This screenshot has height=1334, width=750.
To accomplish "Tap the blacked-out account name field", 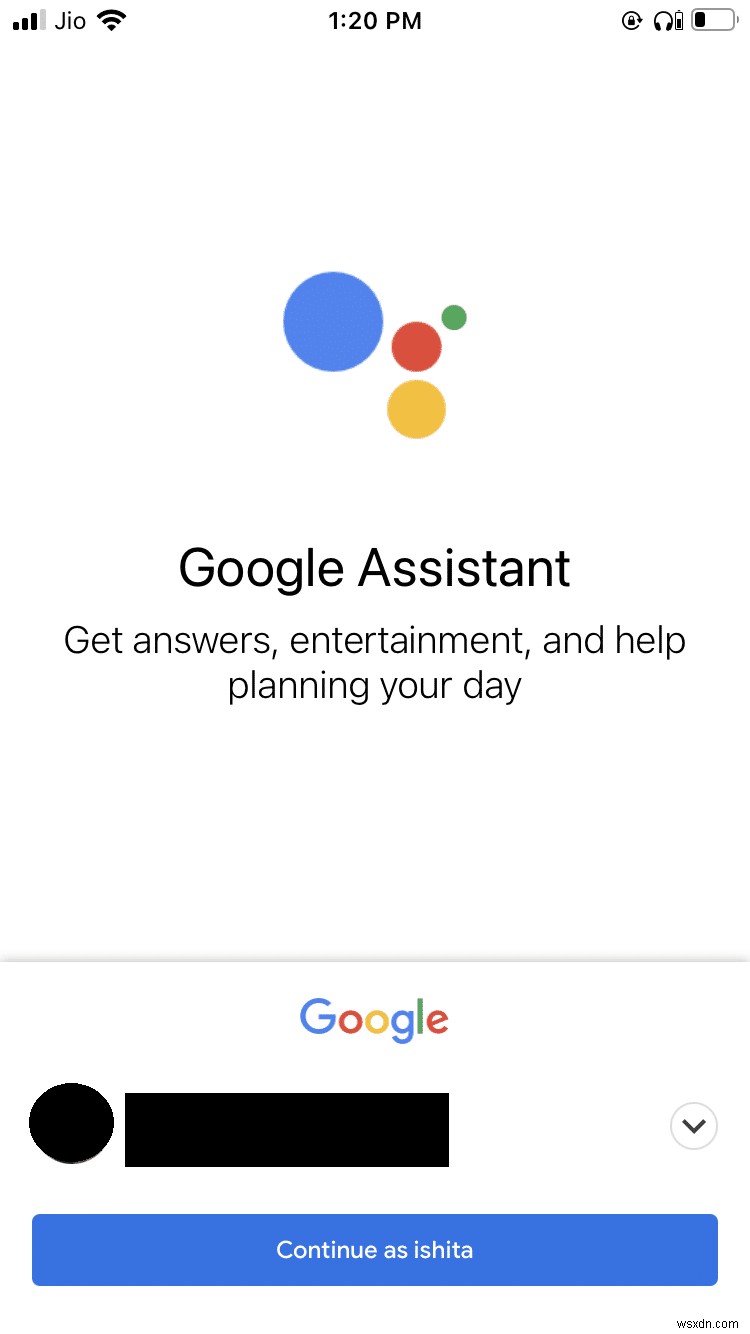I will tap(286, 1129).
